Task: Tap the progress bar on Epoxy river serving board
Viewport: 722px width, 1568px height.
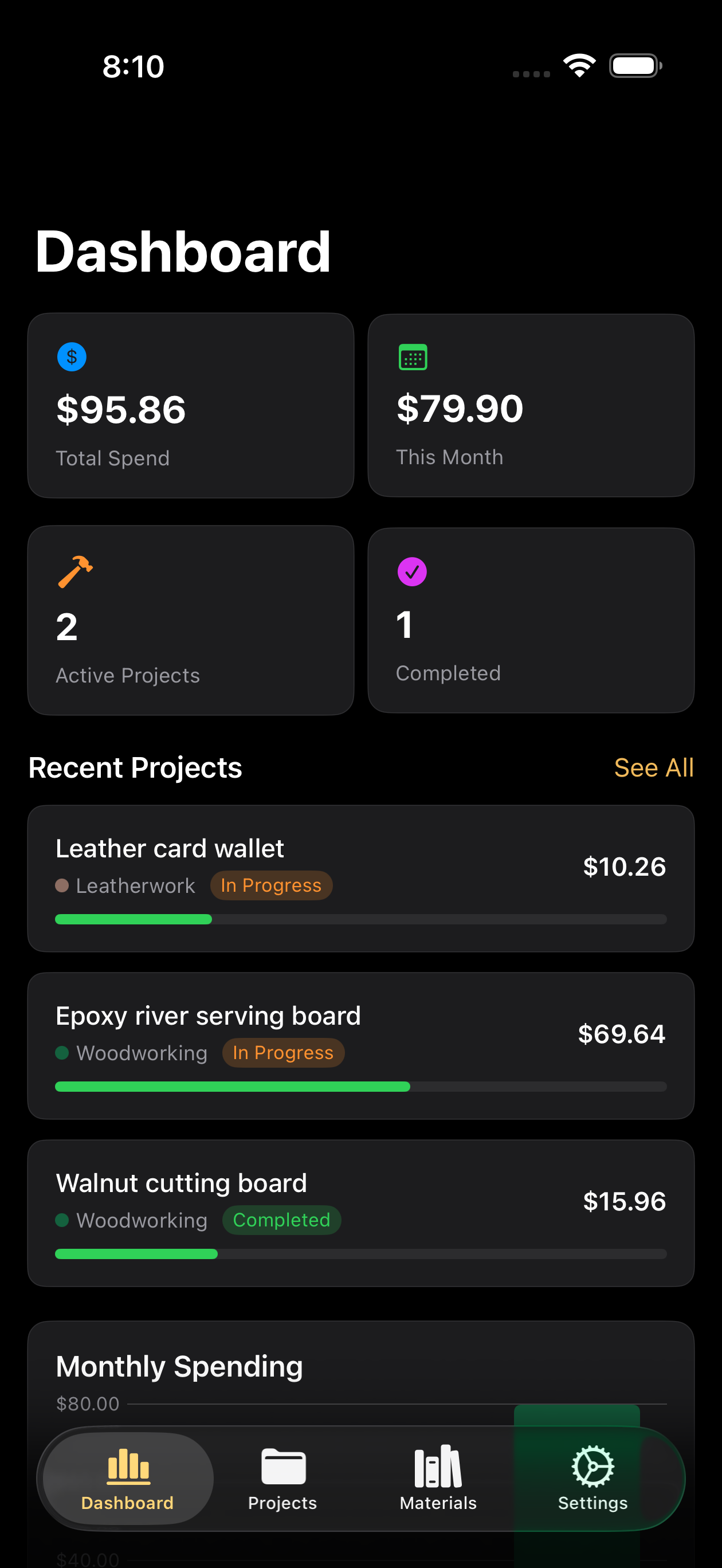Action: point(361,1087)
